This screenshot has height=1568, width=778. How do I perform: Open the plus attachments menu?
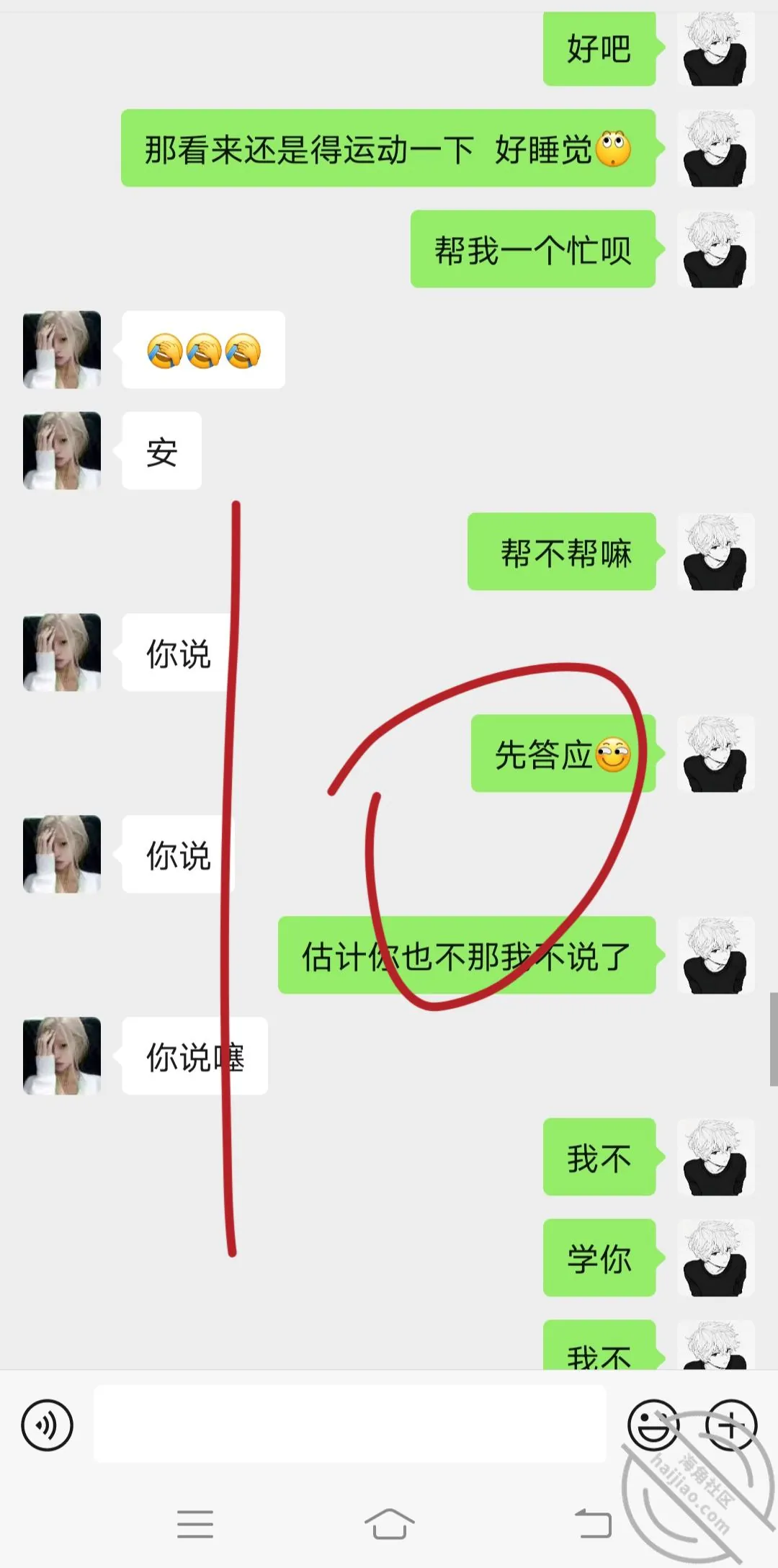coord(730,1425)
